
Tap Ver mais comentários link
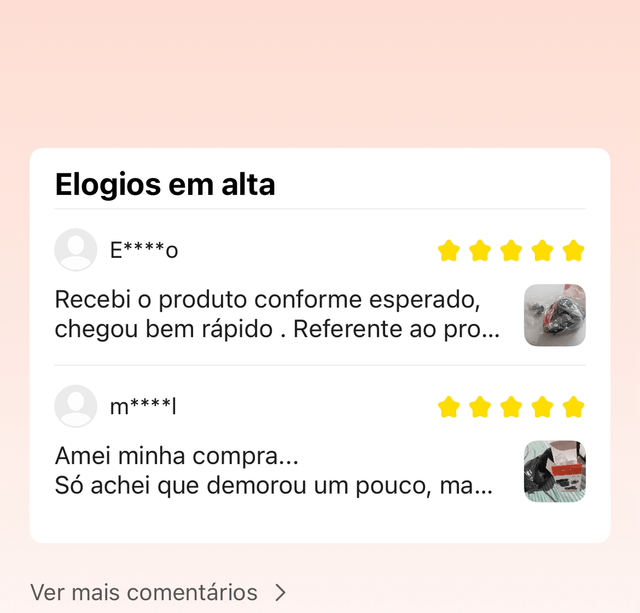tap(158, 592)
